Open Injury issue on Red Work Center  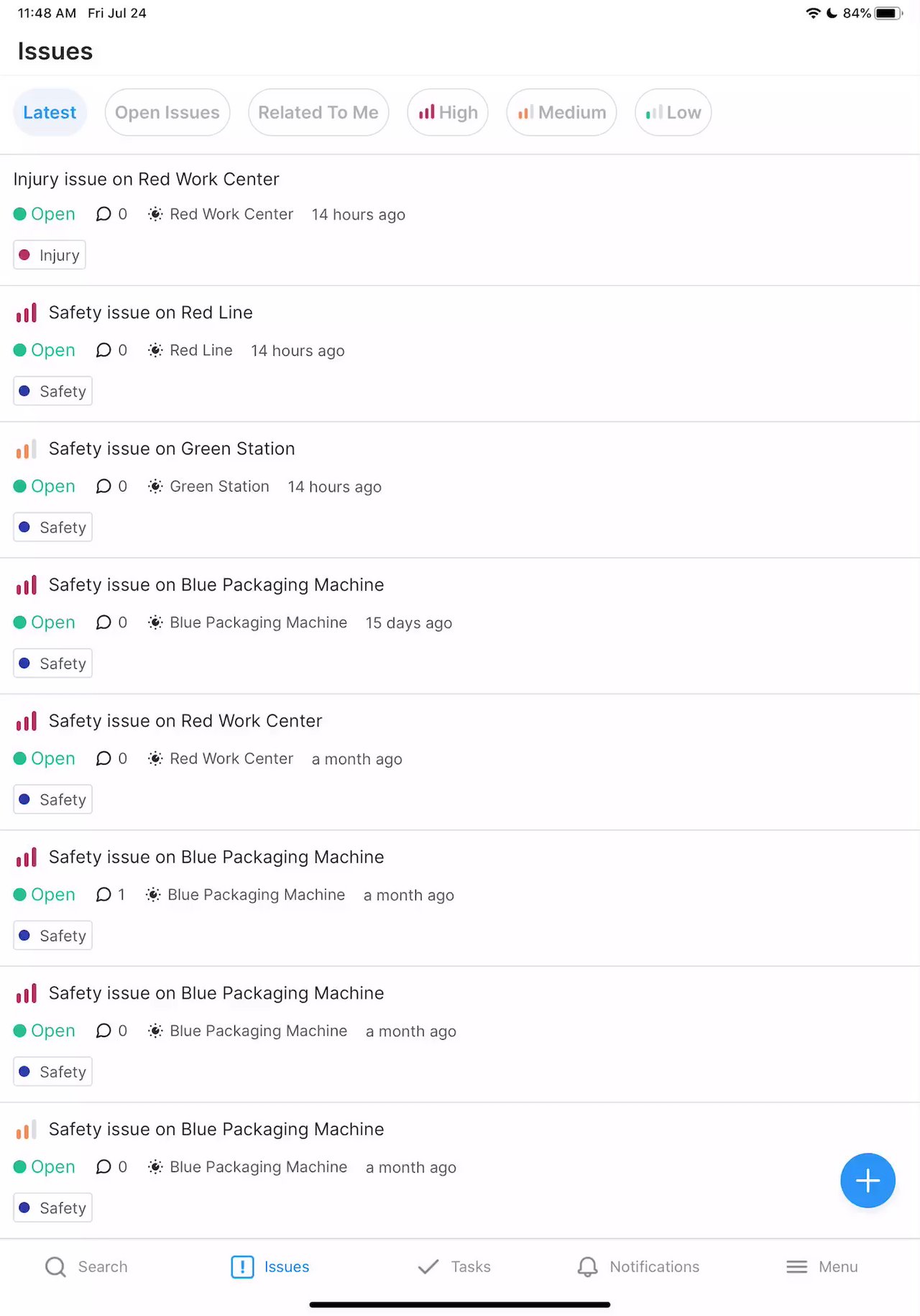point(146,180)
